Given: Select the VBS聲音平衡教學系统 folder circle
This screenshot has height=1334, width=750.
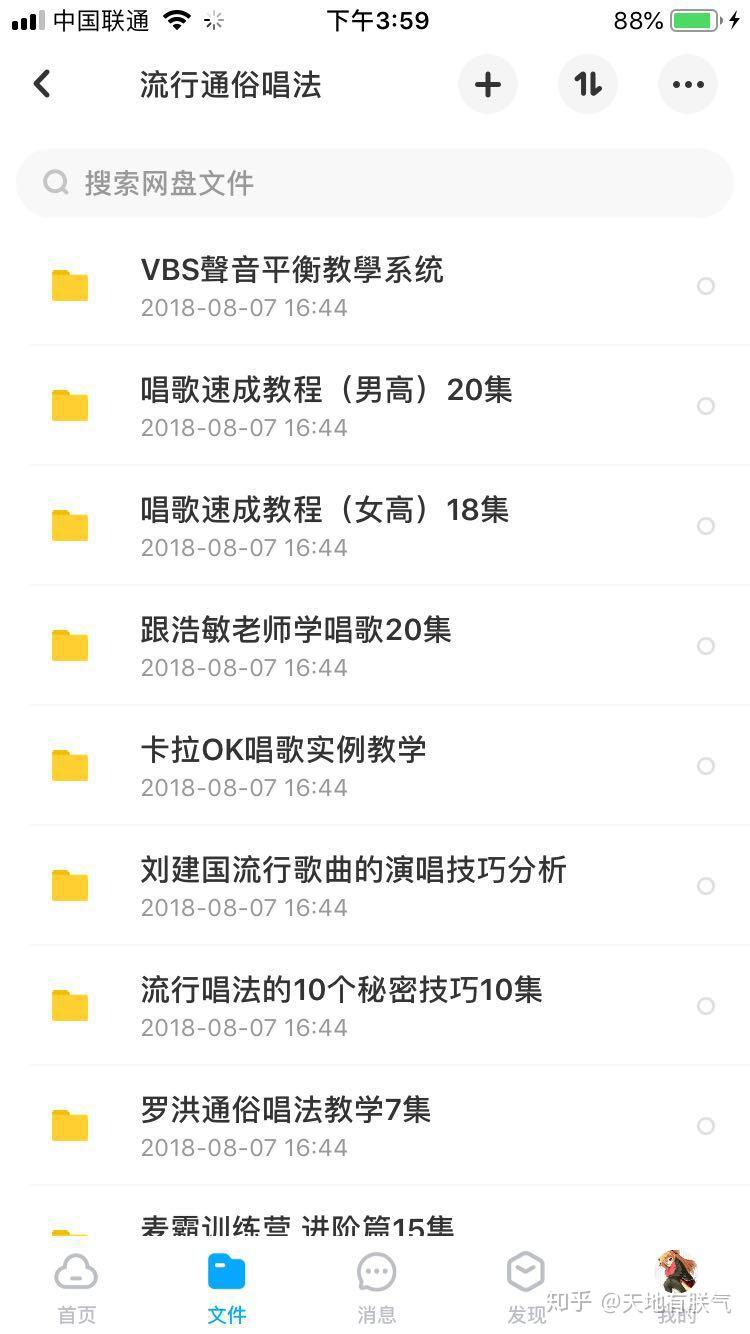Looking at the screenshot, I should pos(706,286).
